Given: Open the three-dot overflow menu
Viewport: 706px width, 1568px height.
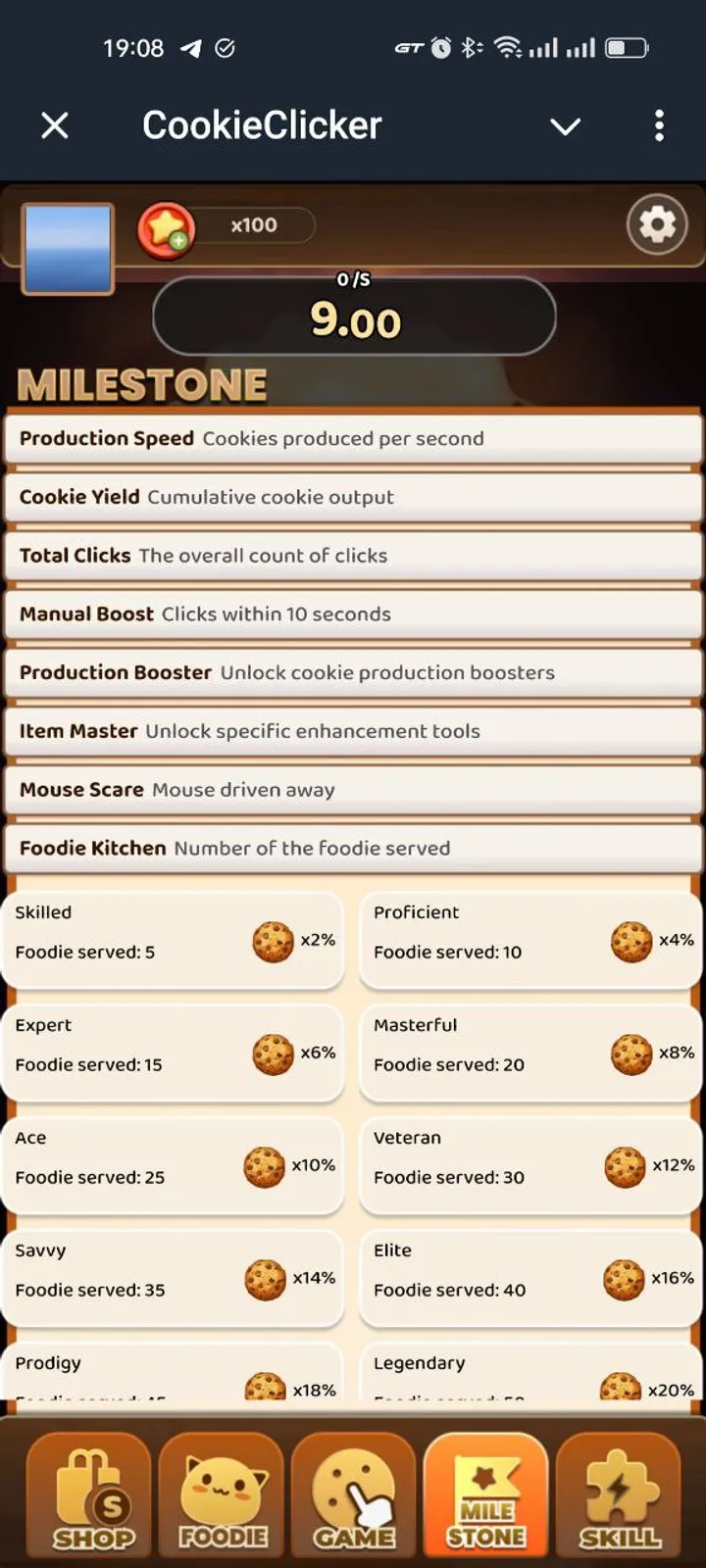Looking at the screenshot, I should click(659, 126).
